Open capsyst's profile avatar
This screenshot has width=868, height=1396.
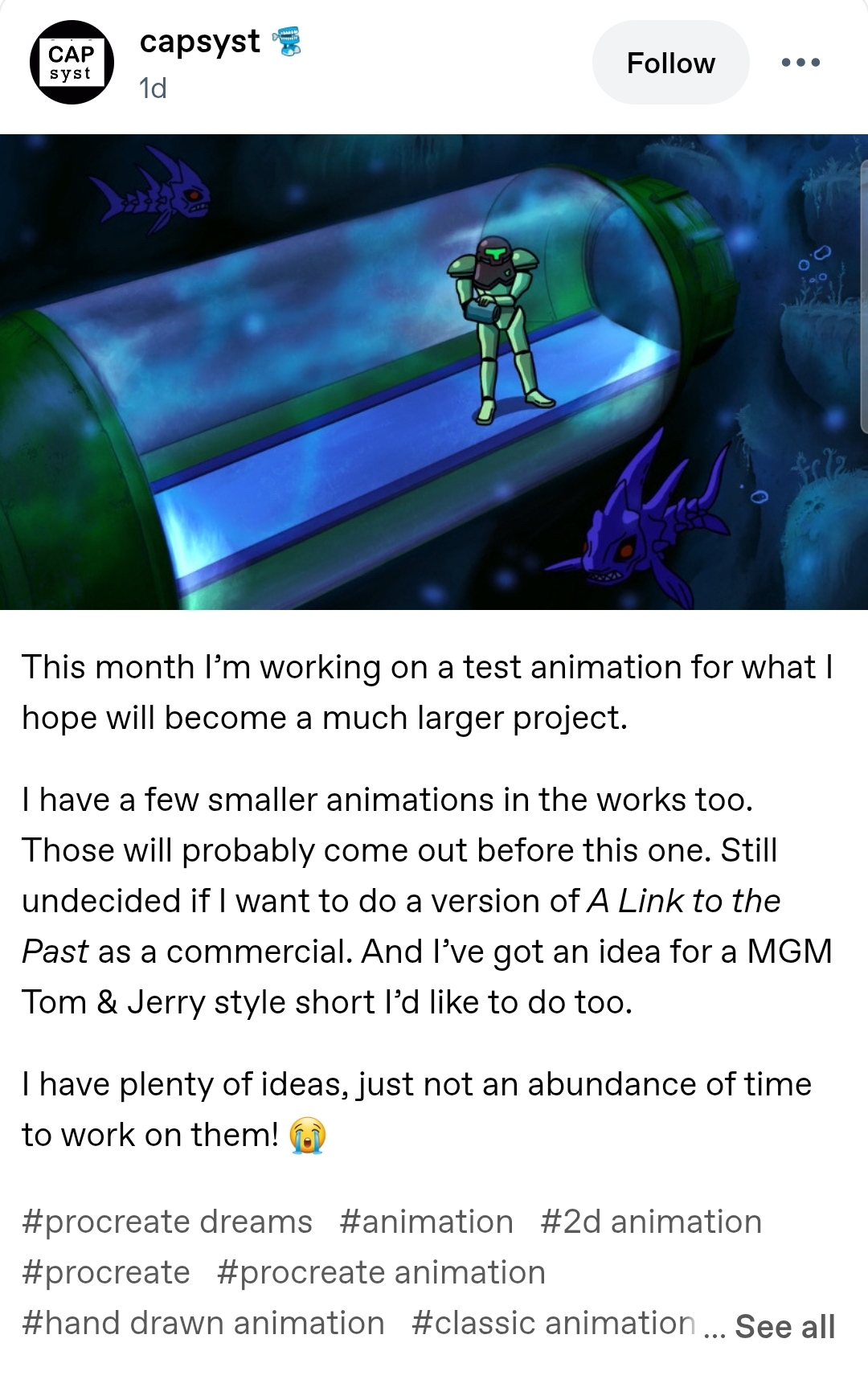point(72,63)
